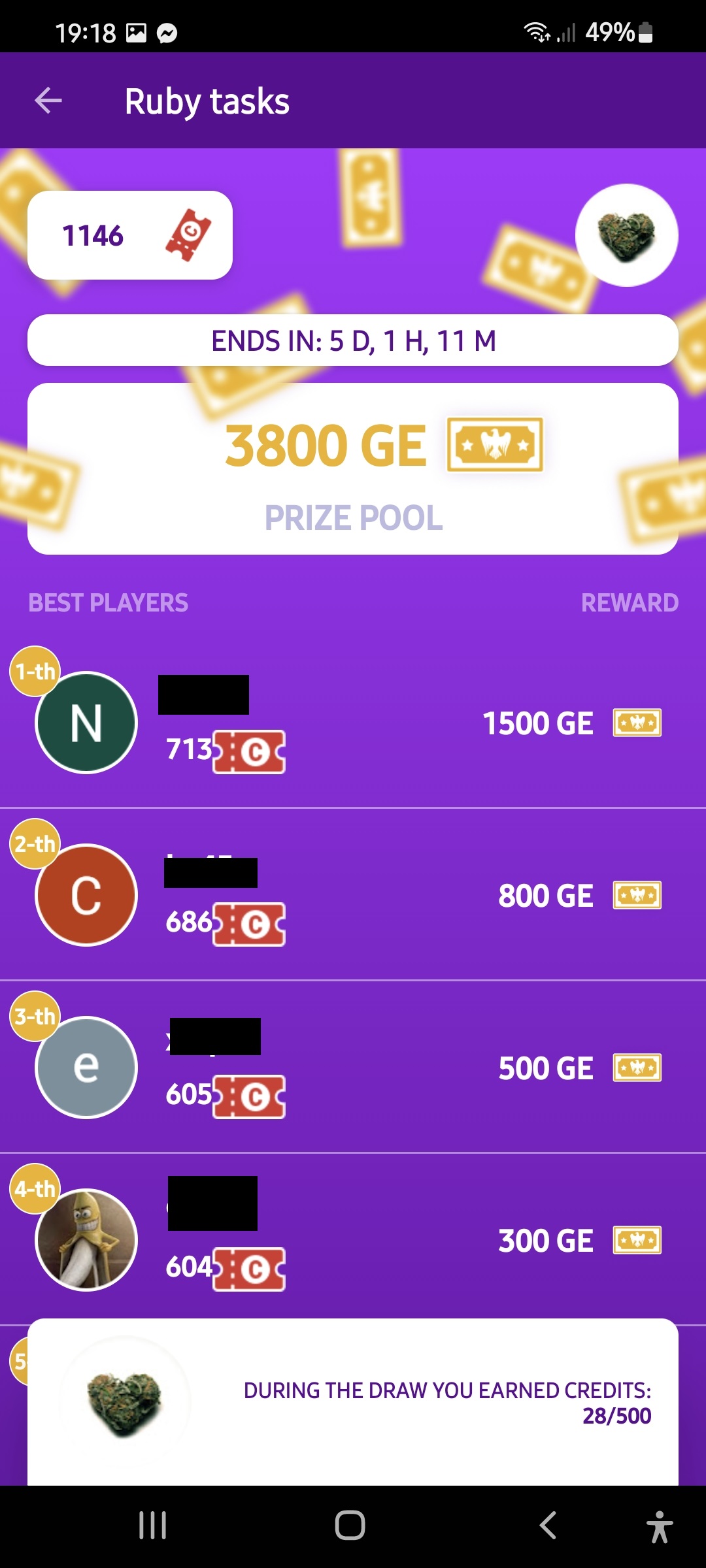Open the 3-th ranked player with 605 tickets
Image resolution: width=706 pixels, height=1568 pixels.
click(x=353, y=1068)
